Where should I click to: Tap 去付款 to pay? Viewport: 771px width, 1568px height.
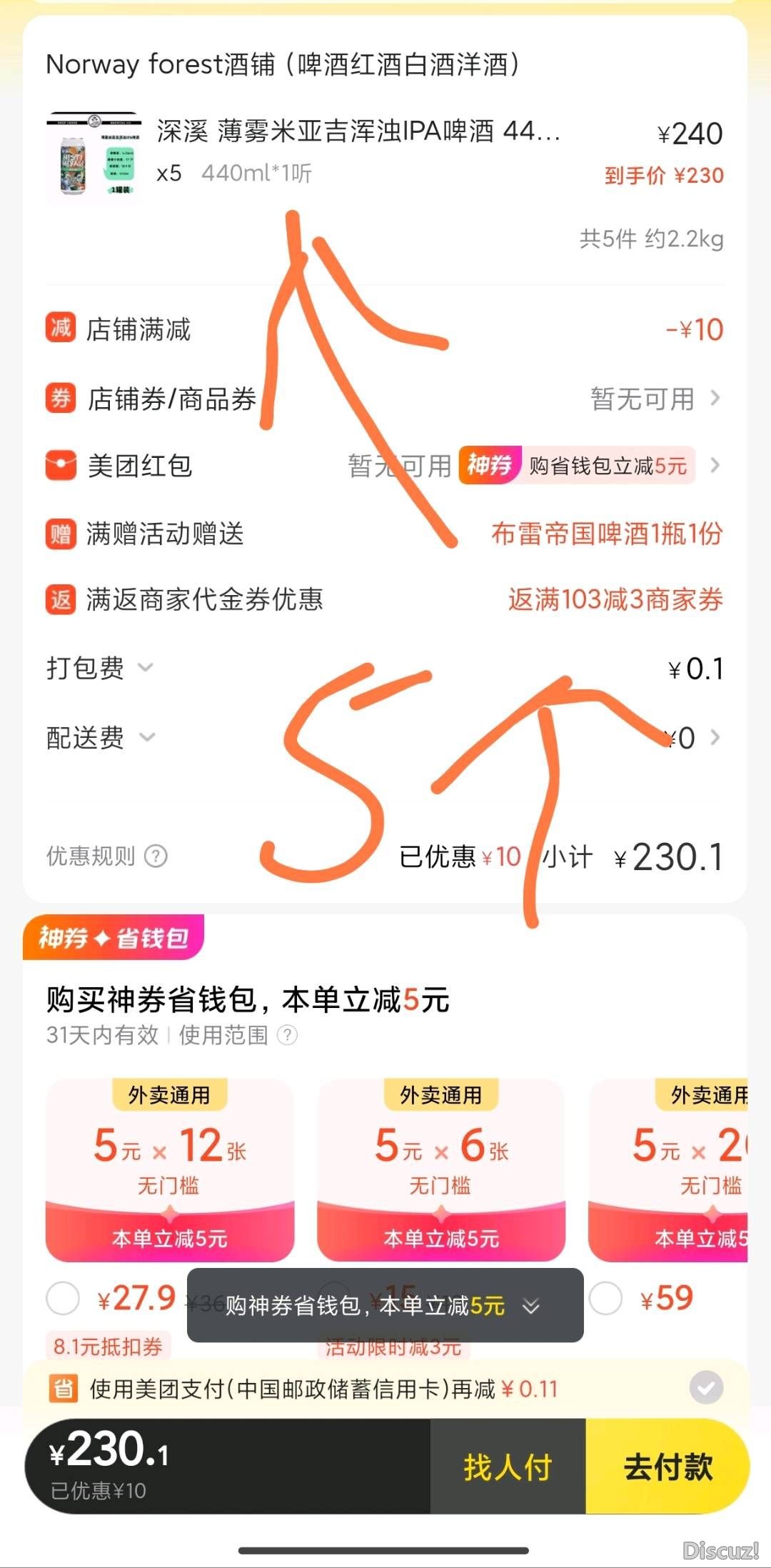[667, 1467]
